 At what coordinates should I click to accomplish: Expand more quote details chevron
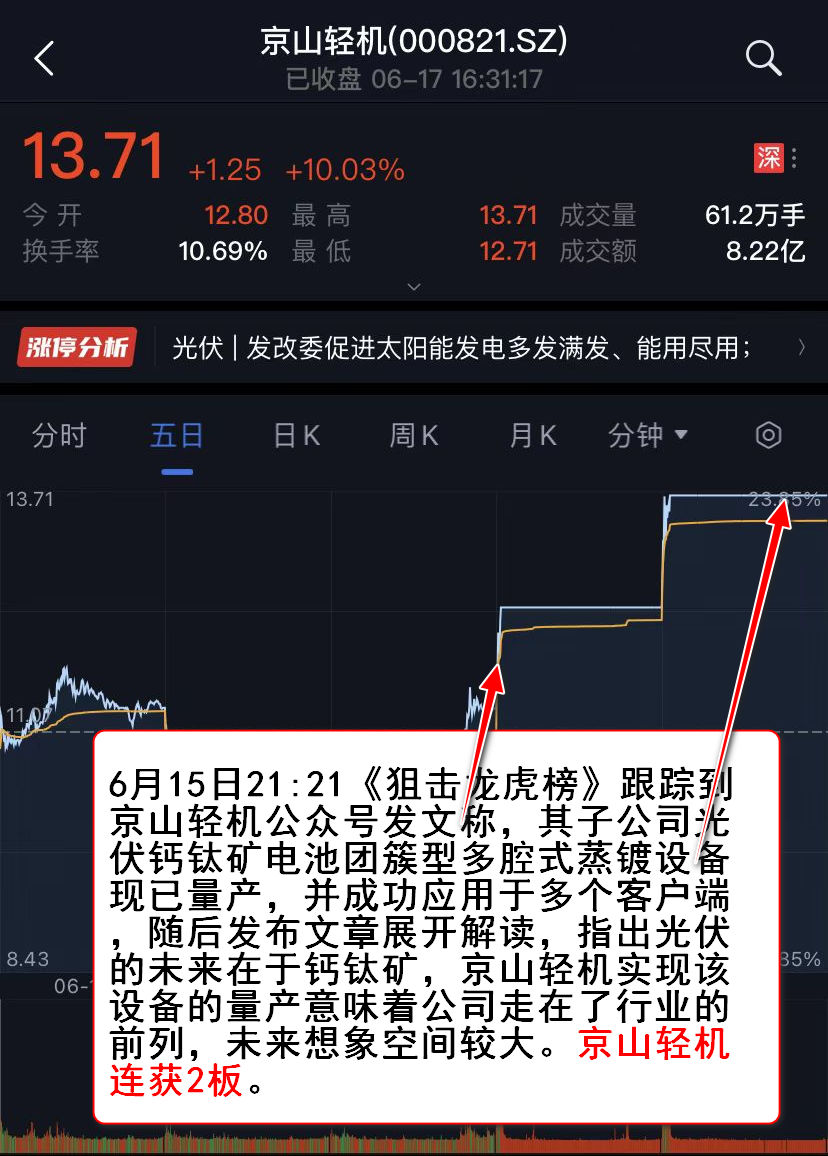click(x=414, y=287)
